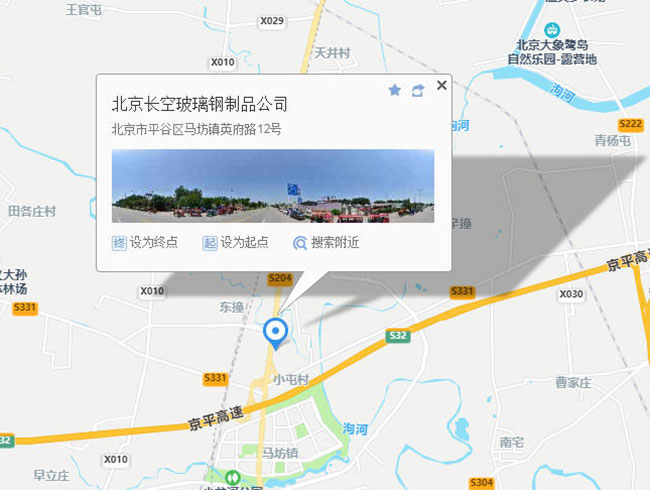Image resolution: width=650 pixels, height=490 pixels.
Task: Choose 设为起点 to set as start point
Action: pos(235,243)
